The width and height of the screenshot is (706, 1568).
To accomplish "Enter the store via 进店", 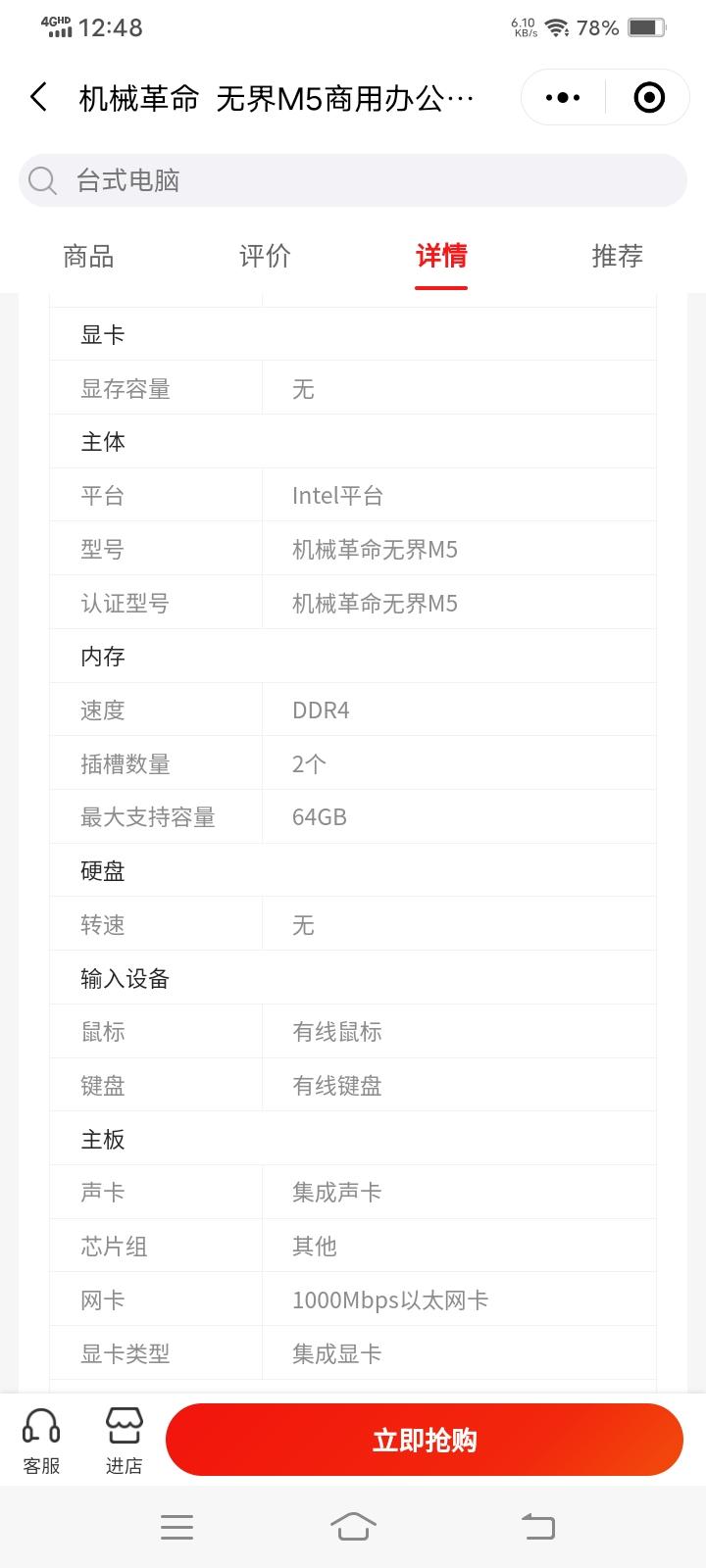I will tap(125, 1441).
